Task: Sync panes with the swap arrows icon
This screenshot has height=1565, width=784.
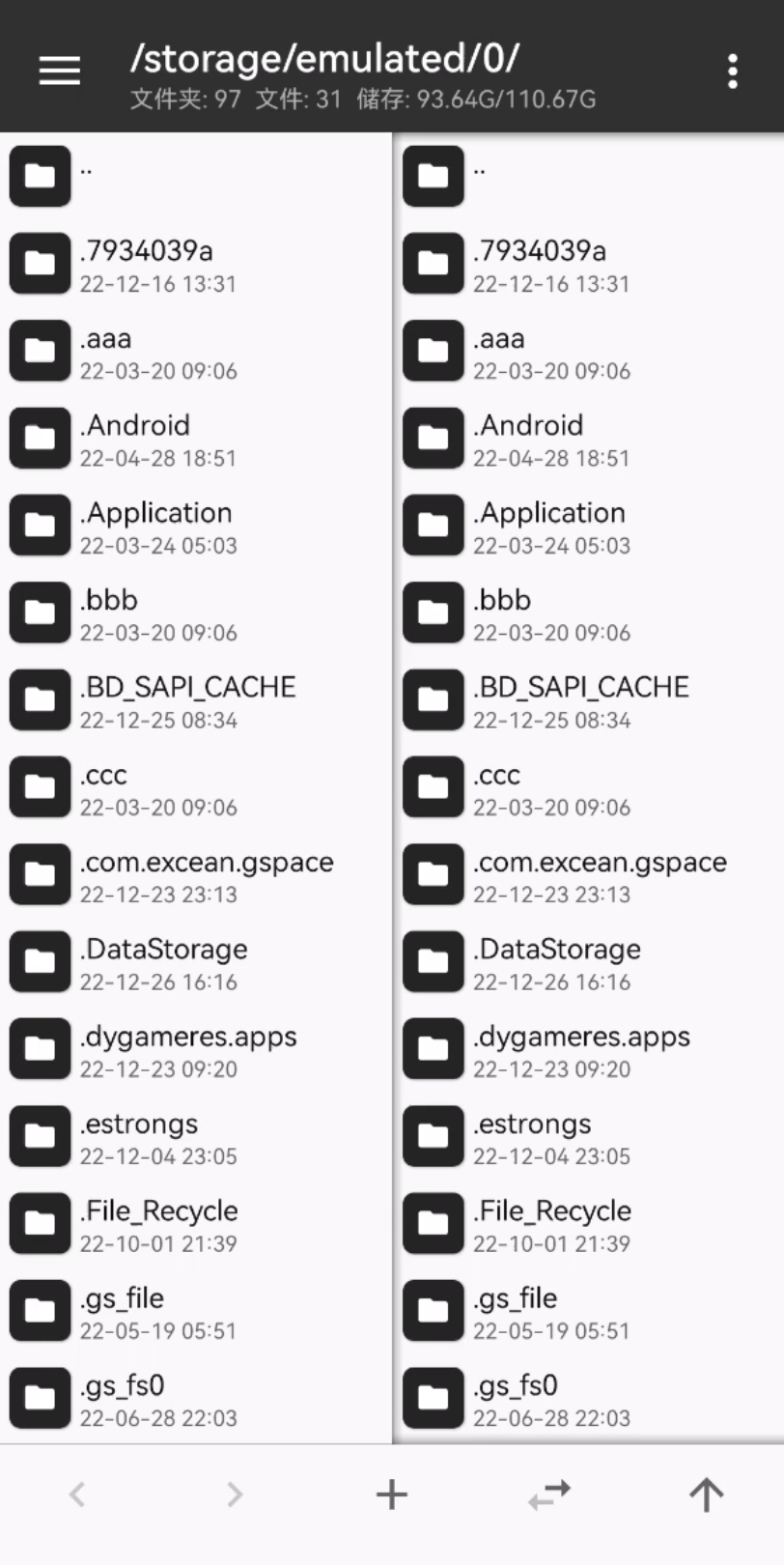Action: 549,1494
